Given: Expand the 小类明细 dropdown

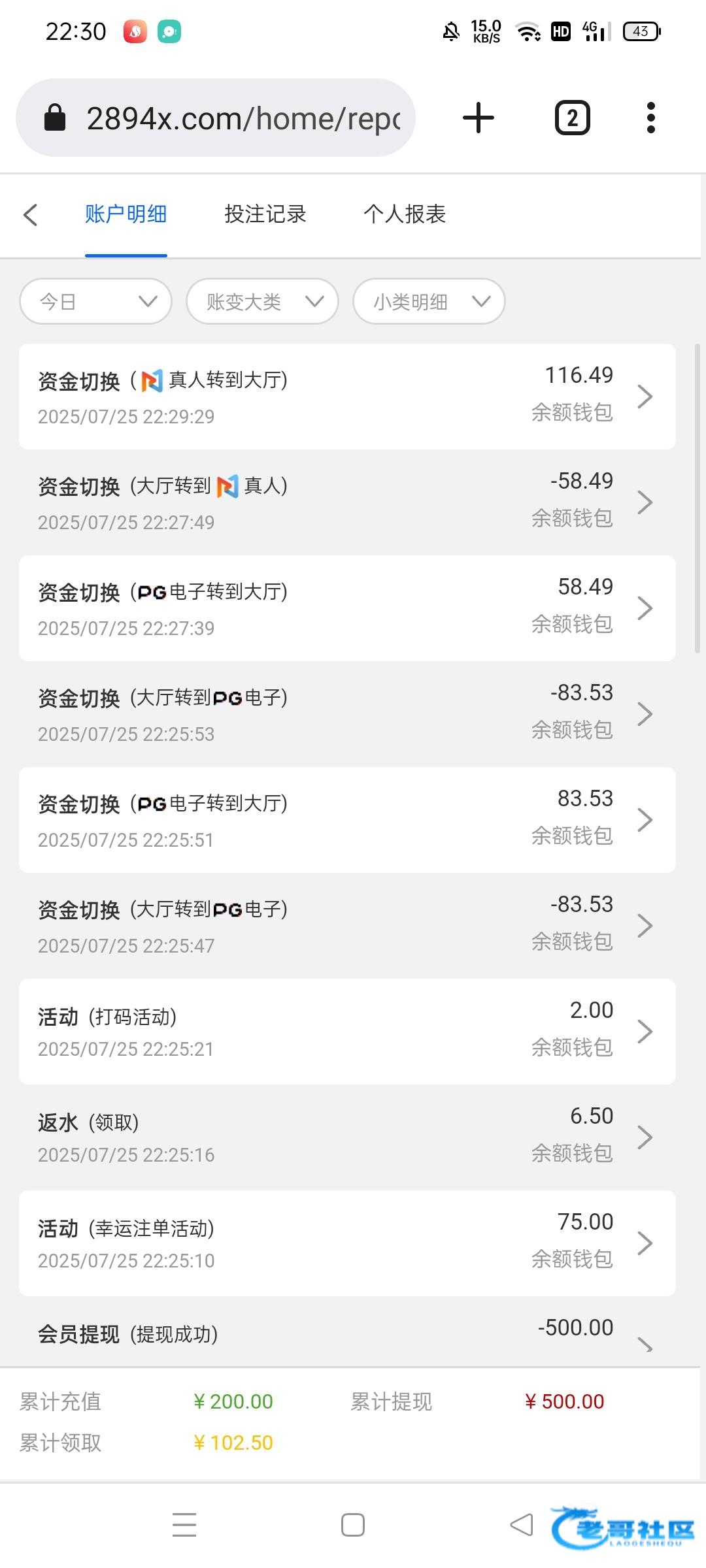Looking at the screenshot, I should (x=429, y=301).
